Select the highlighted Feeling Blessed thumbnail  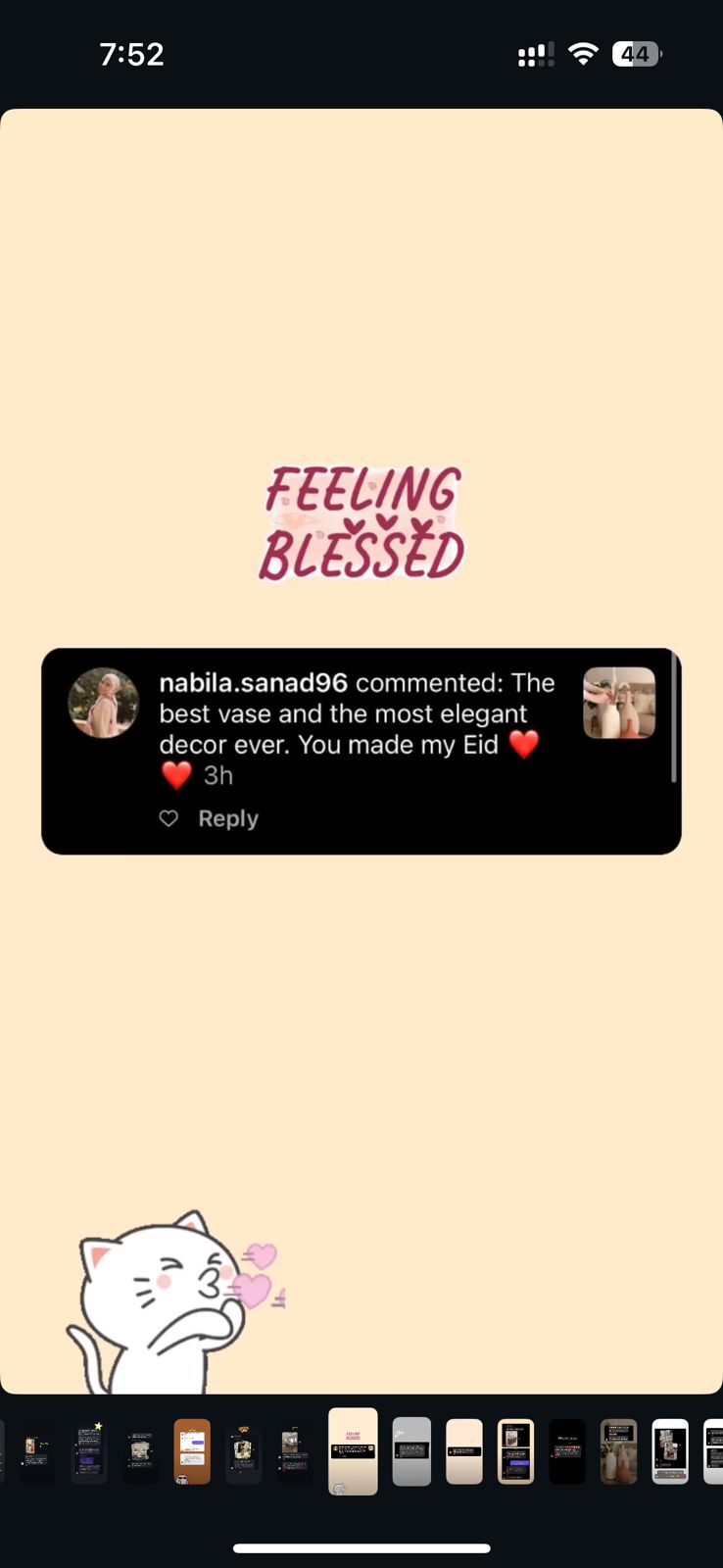(353, 1451)
